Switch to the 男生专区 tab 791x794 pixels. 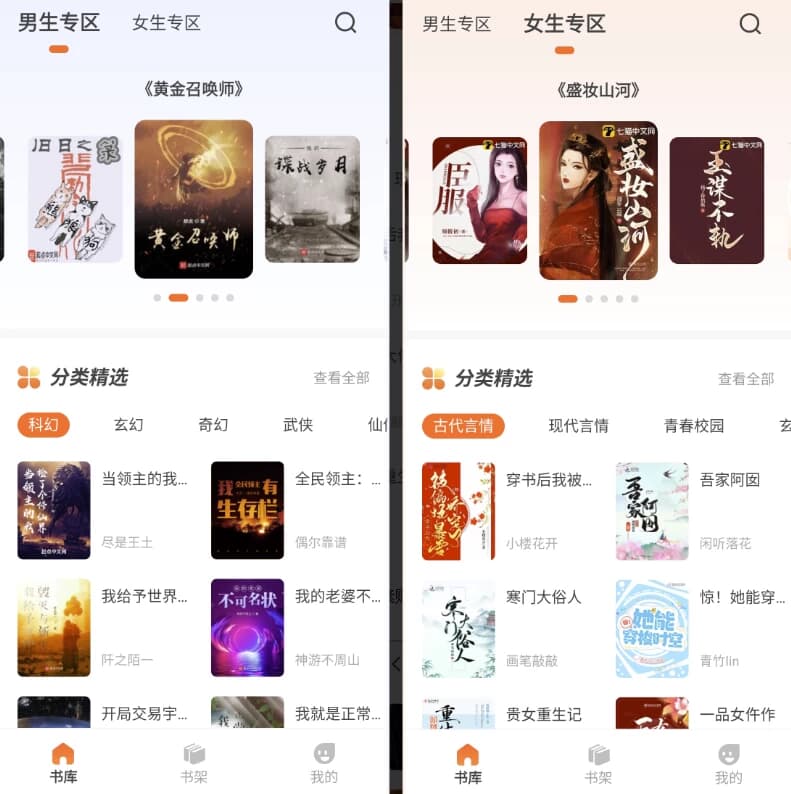point(57,22)
